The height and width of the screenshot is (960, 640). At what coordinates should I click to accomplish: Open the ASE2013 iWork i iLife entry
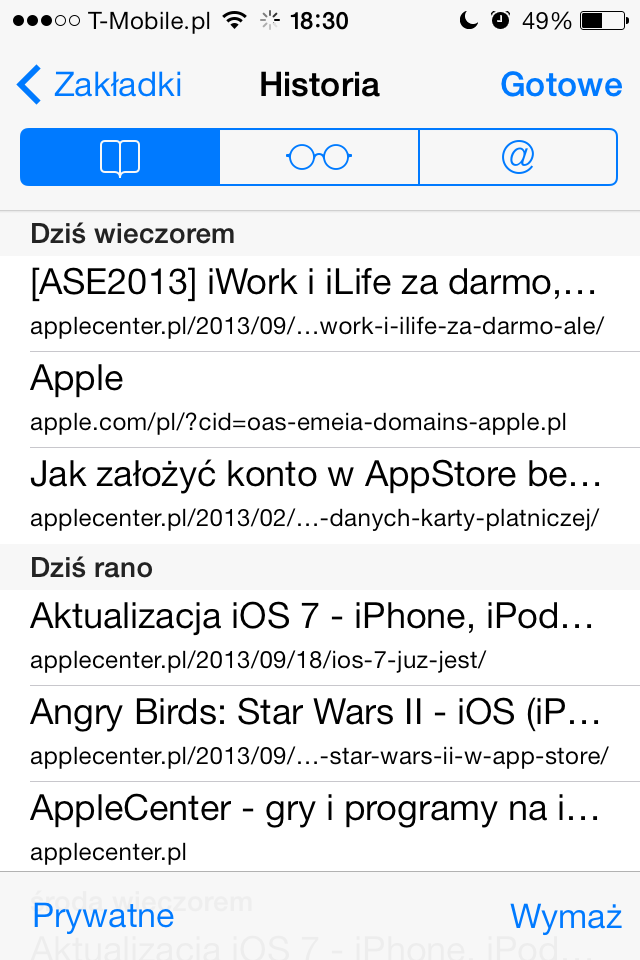click(320, 302)
